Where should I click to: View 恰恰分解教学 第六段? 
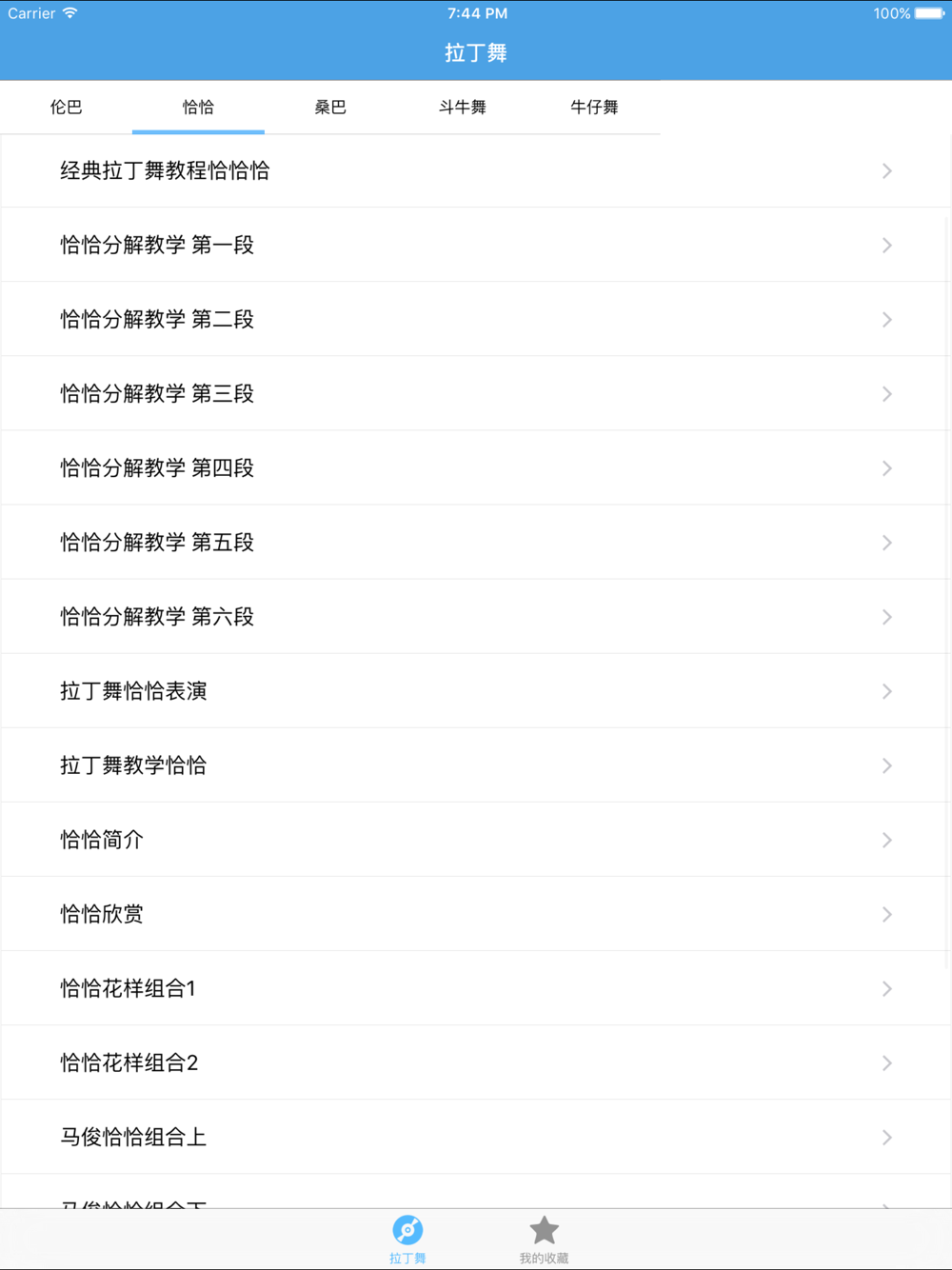(476, 617)
